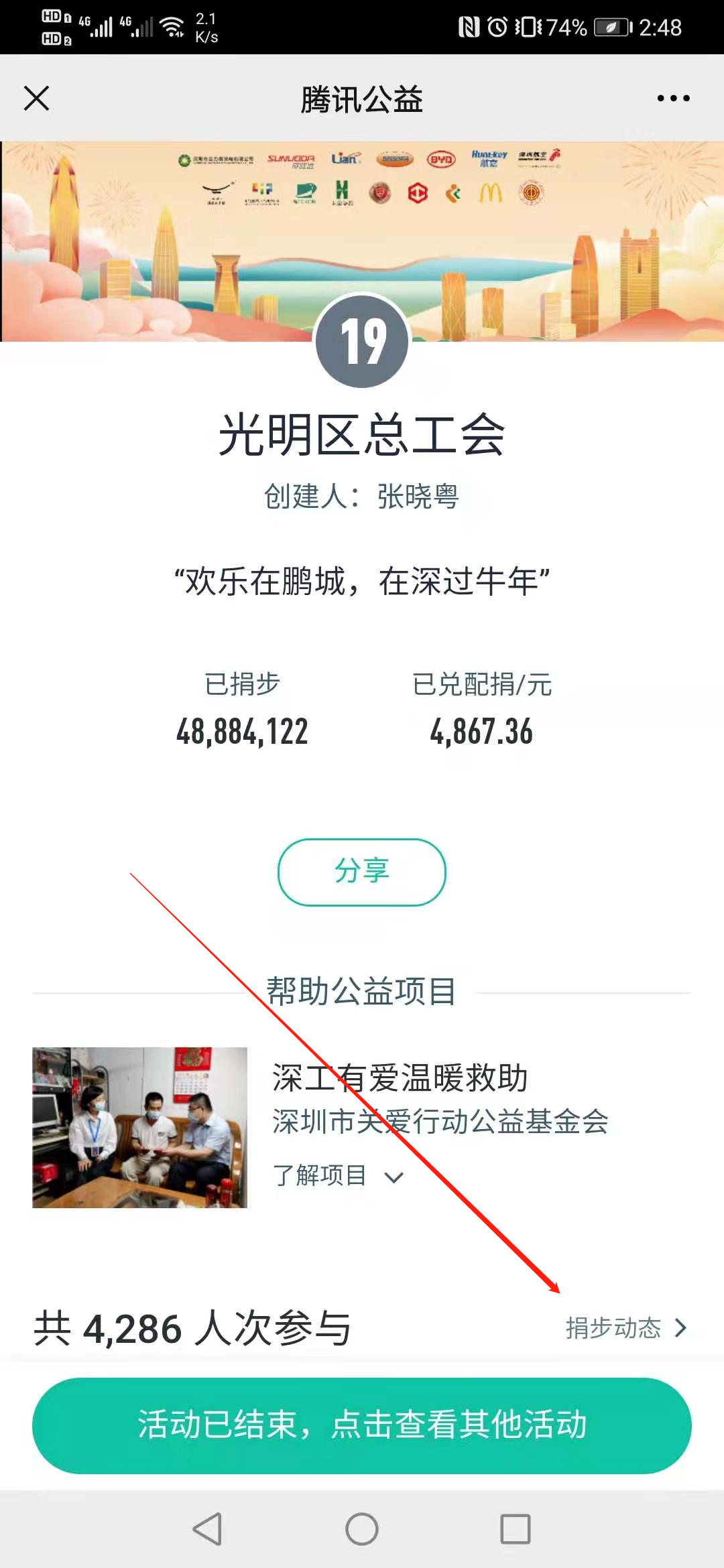Tap 活动已结束，点击查看其他活动 button

point(362,1425)
